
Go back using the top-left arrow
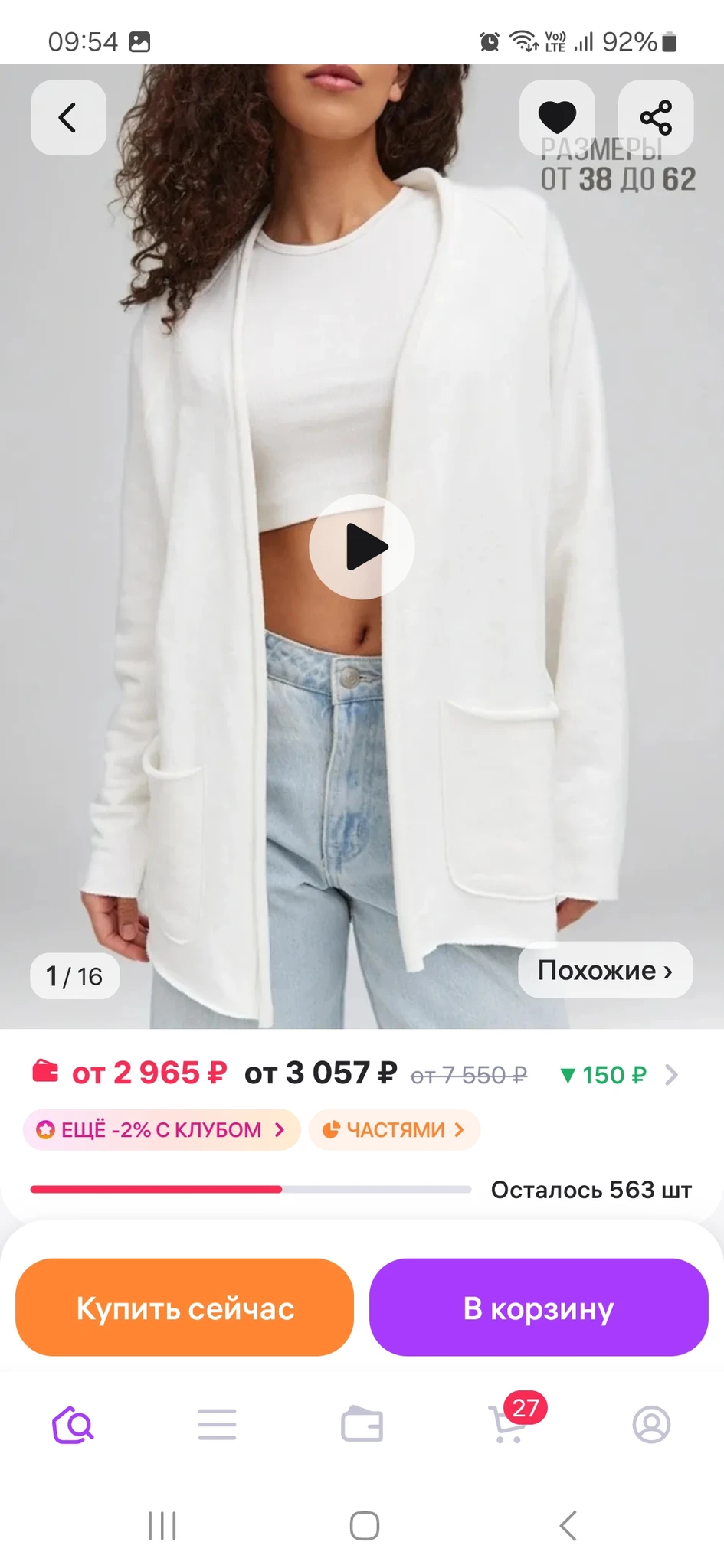[x=68, y=118]
